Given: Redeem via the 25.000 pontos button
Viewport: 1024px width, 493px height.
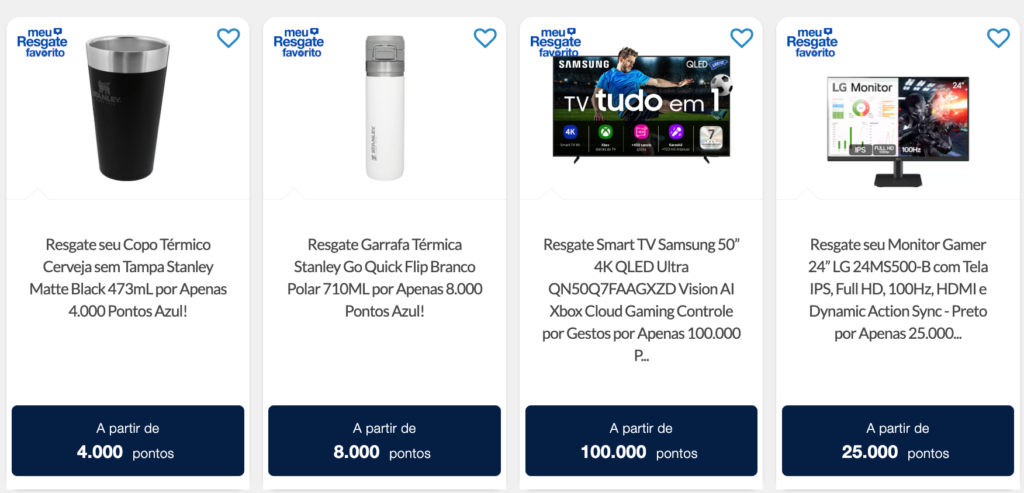Looking at the screenshot, I should pyautogui.click(x=898, y=440).
